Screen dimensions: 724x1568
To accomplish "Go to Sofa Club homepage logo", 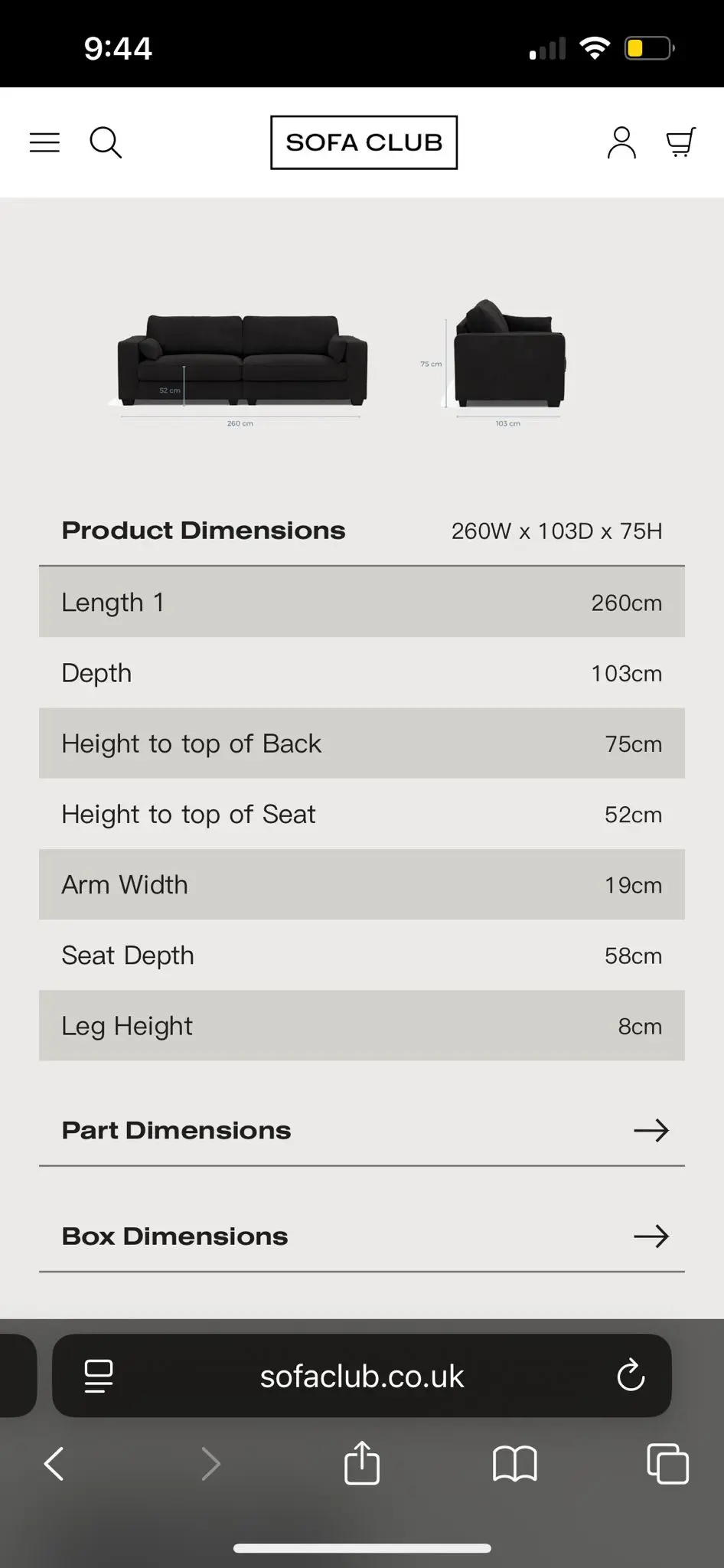I will pyautogui.click(x=364, y=142).
